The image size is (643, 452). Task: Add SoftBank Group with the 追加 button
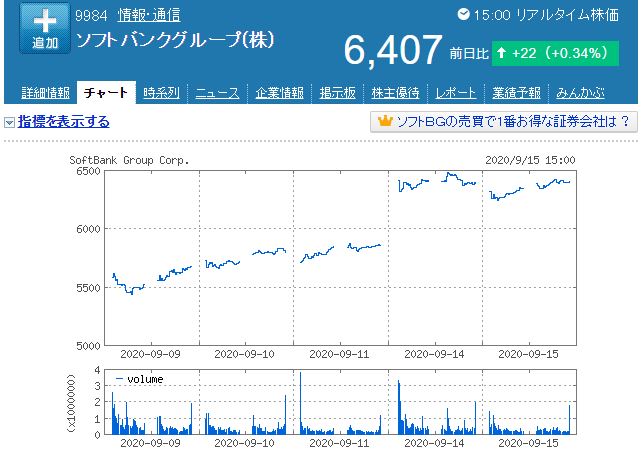[x=45, y=31]
